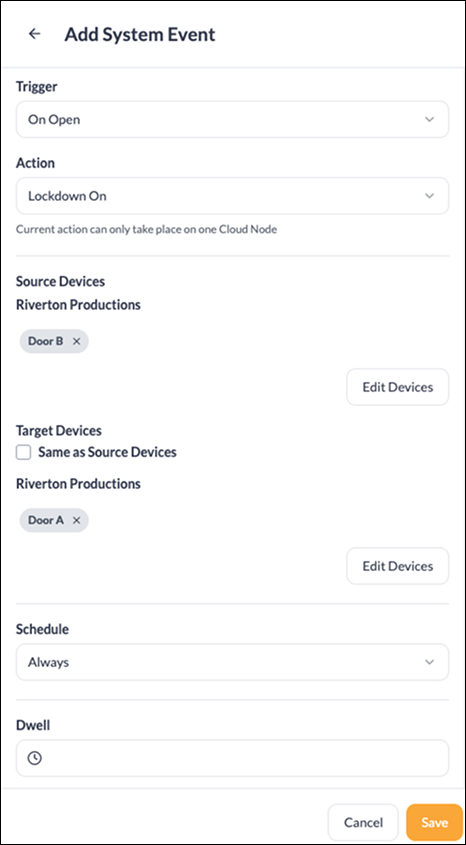Expand the Action dropdown showing Lockdown On
The width and height of the screenshot is (466, 845).
232,196
